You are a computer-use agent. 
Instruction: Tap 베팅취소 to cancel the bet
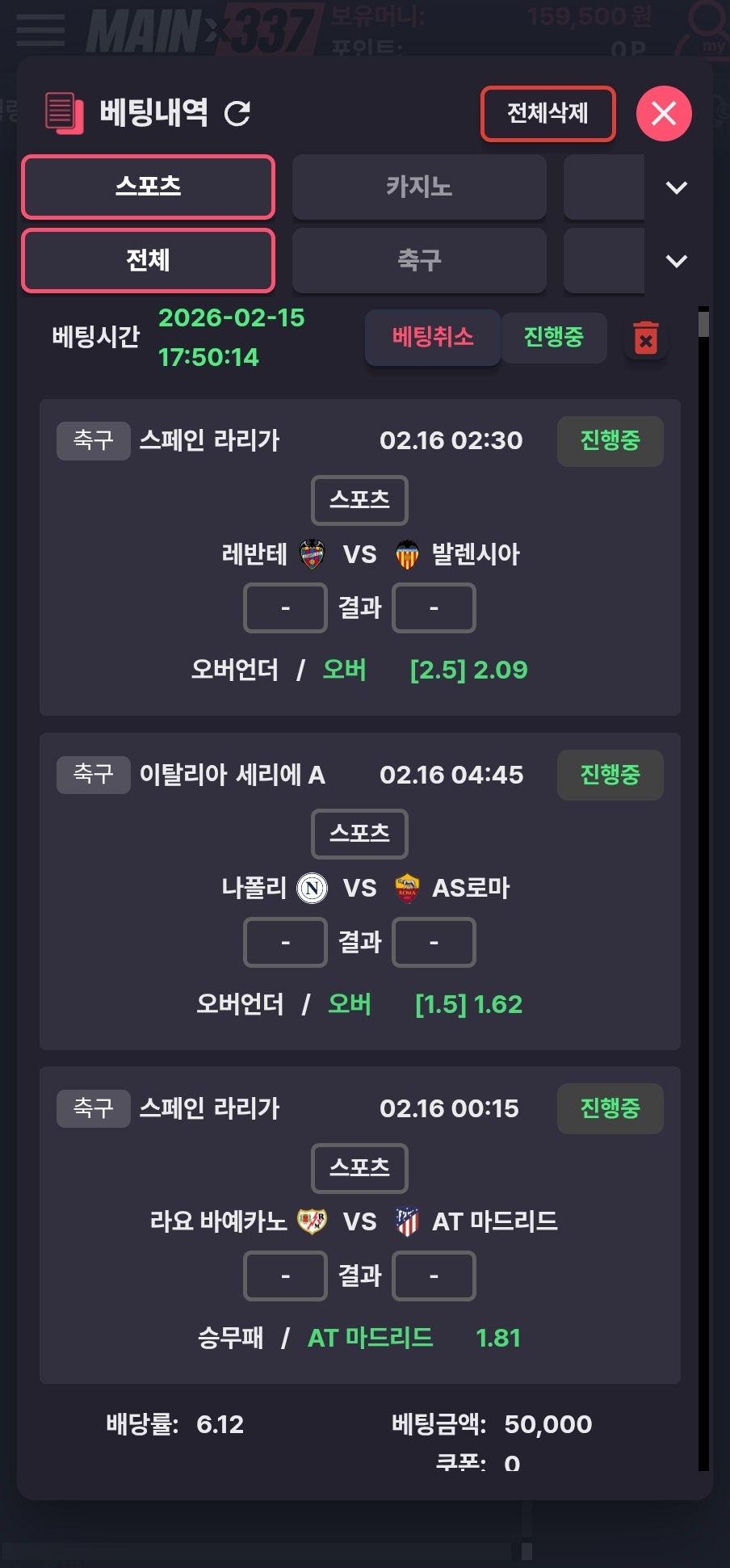click(x=432, y=337)
